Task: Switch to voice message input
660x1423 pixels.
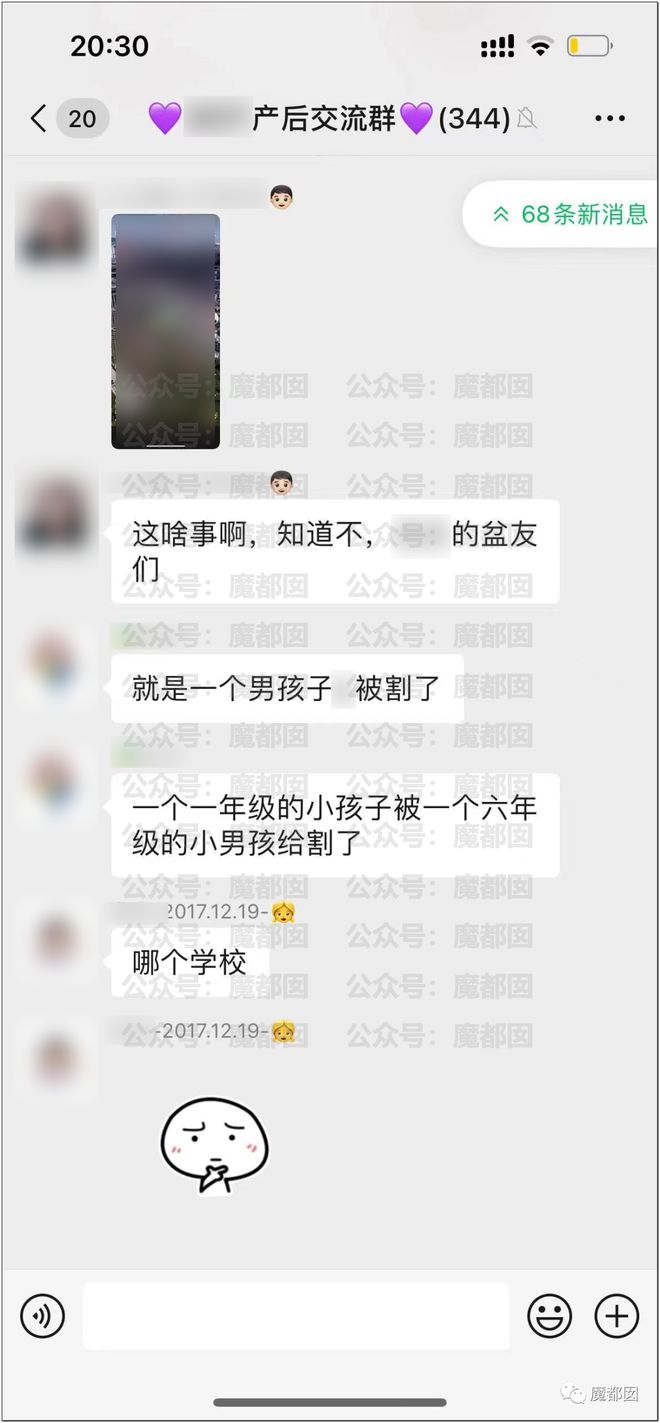Action: pyautogui.click(x=42, y=1315)
